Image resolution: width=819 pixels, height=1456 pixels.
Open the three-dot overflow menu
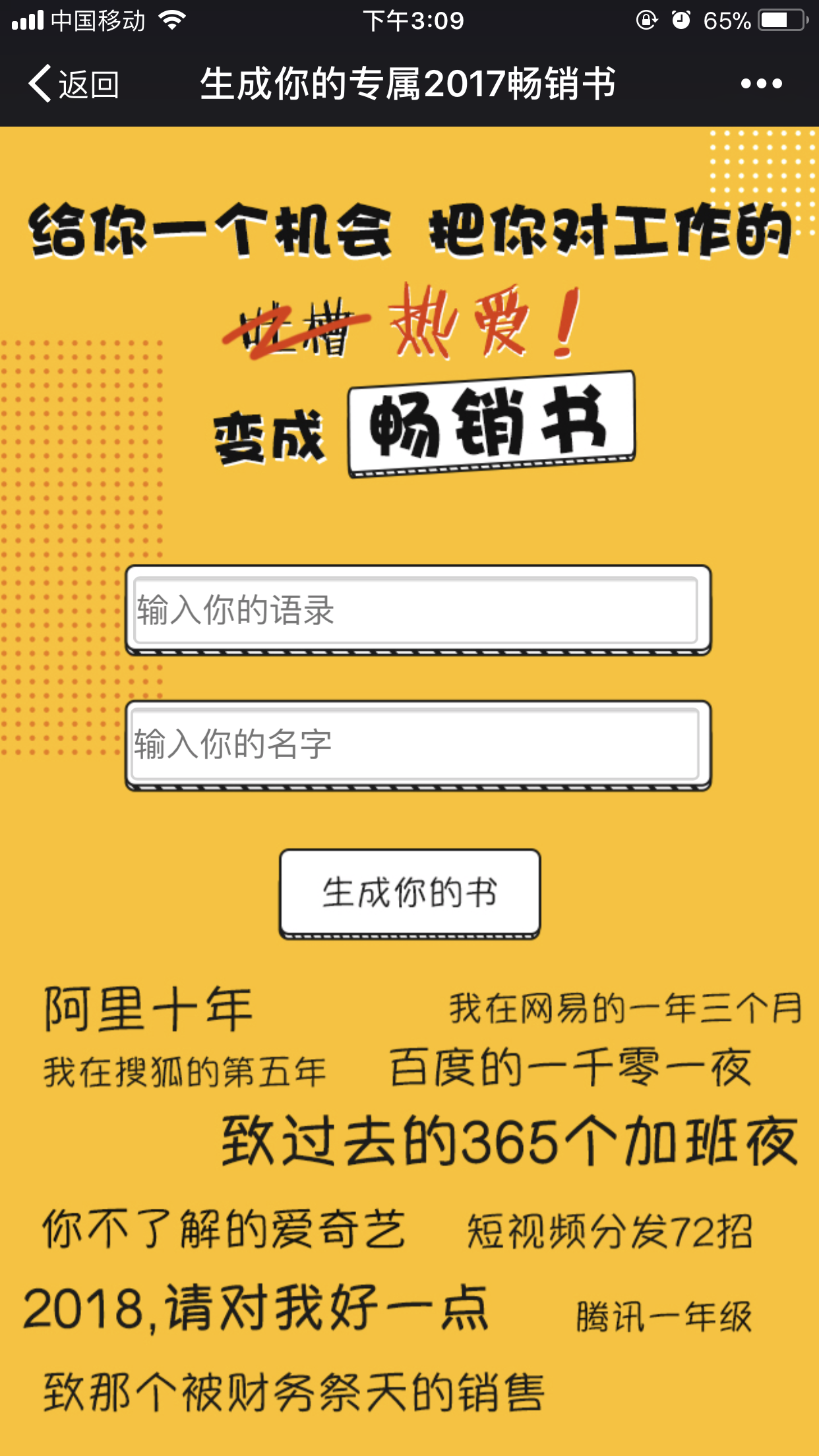[x=761, y=84]
